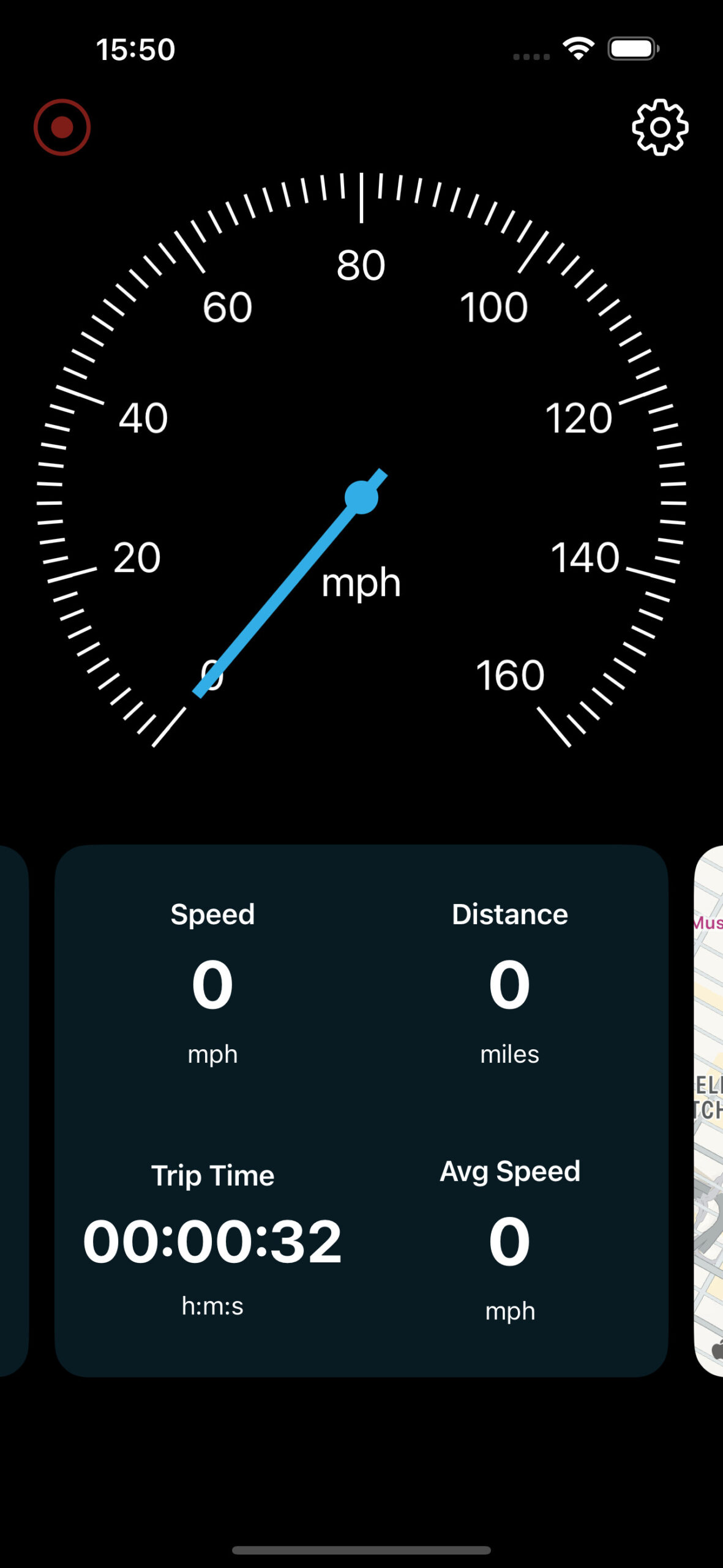Tap the home indicator bar

(361, 1551)
